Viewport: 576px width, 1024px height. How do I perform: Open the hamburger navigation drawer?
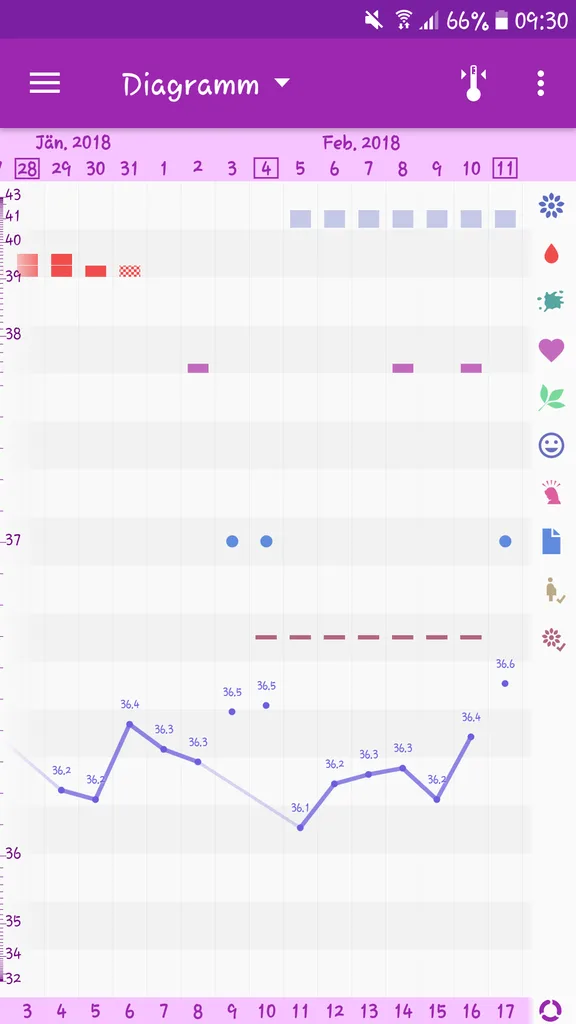click(45, 84)
